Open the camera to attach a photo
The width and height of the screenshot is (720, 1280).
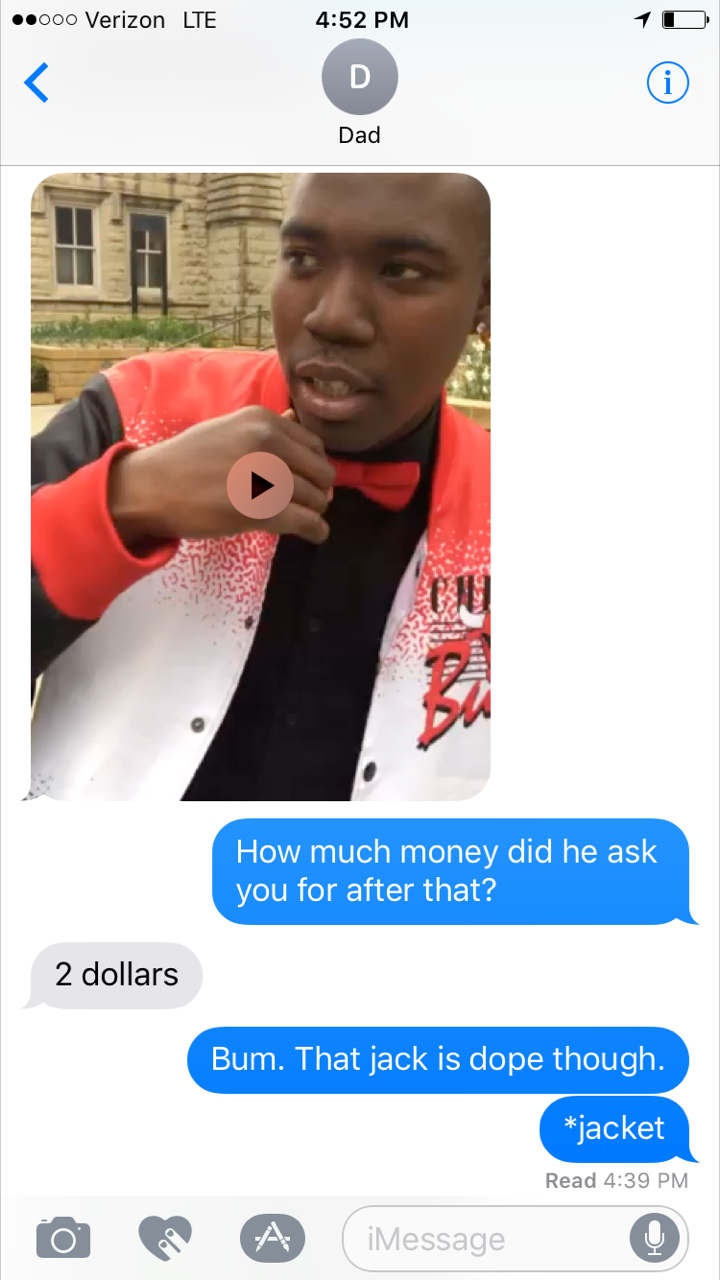[x=63, y=1239]
